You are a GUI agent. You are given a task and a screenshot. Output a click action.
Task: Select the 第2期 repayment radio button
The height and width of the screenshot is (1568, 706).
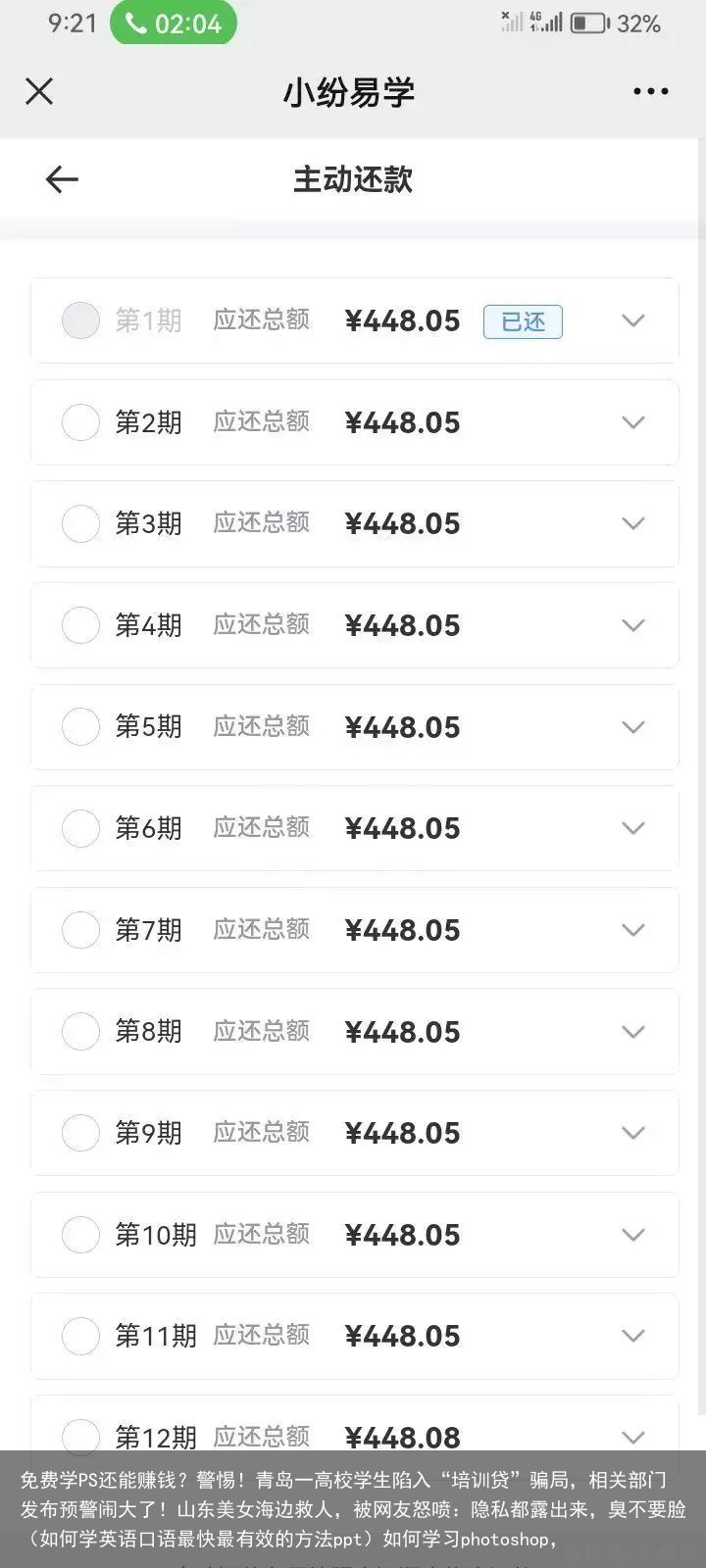pyautogui.click(x=80, y=422)
